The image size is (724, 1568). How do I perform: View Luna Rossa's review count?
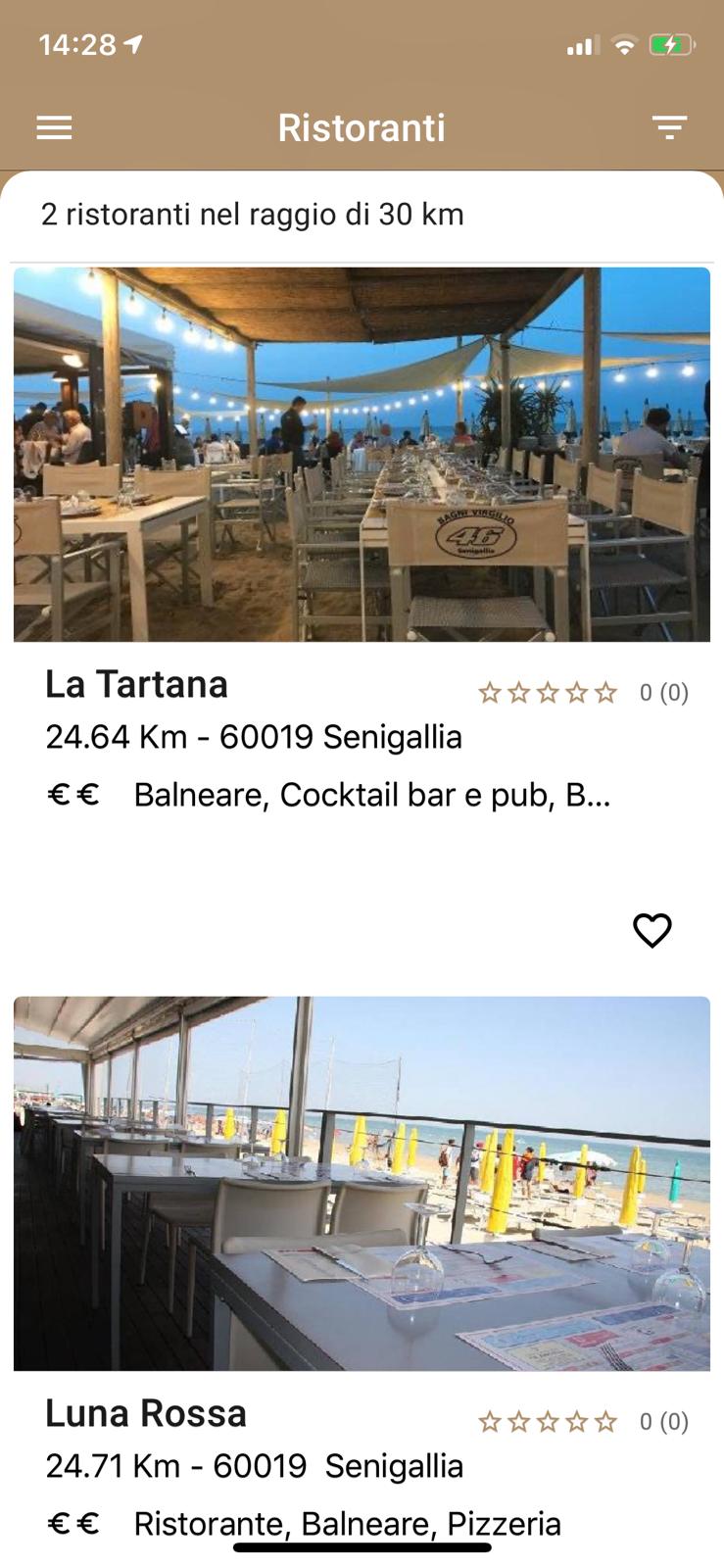663,1419
